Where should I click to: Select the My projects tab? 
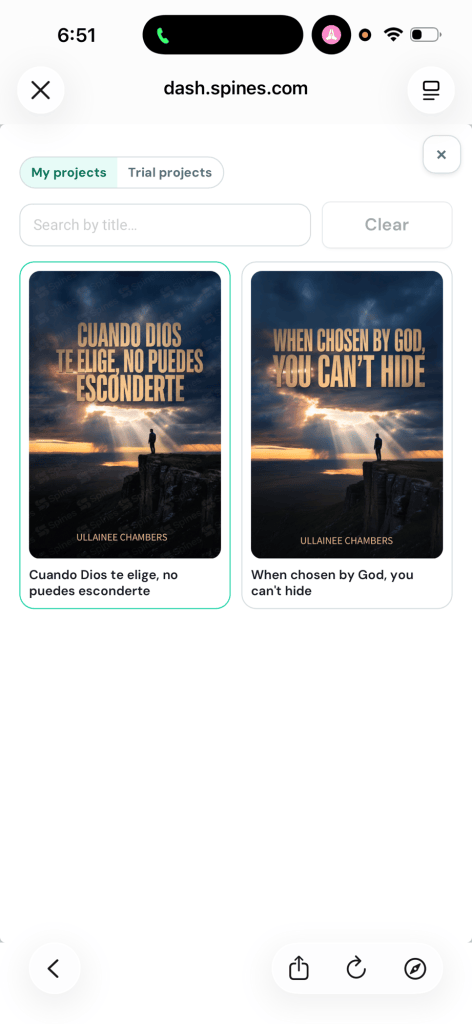click(x=69, y=172)
